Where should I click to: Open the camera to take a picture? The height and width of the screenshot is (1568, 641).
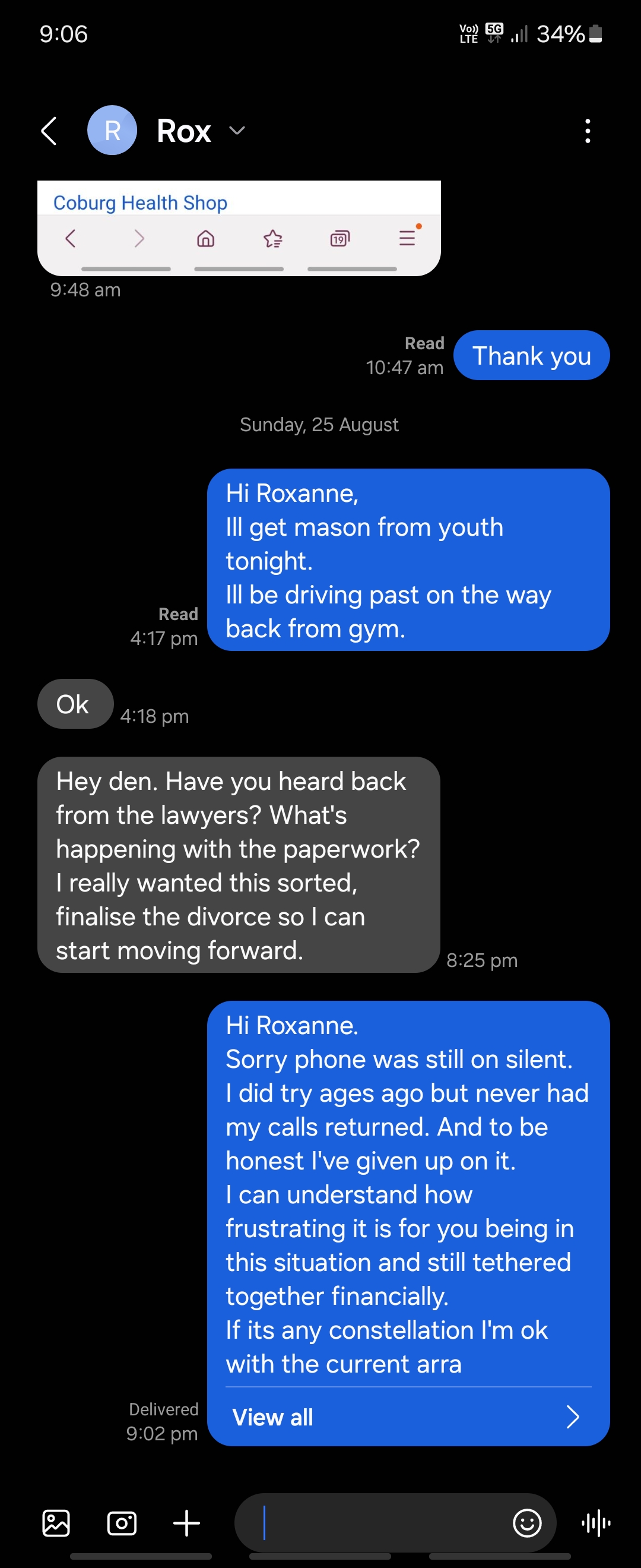(x=122, y=1523)
